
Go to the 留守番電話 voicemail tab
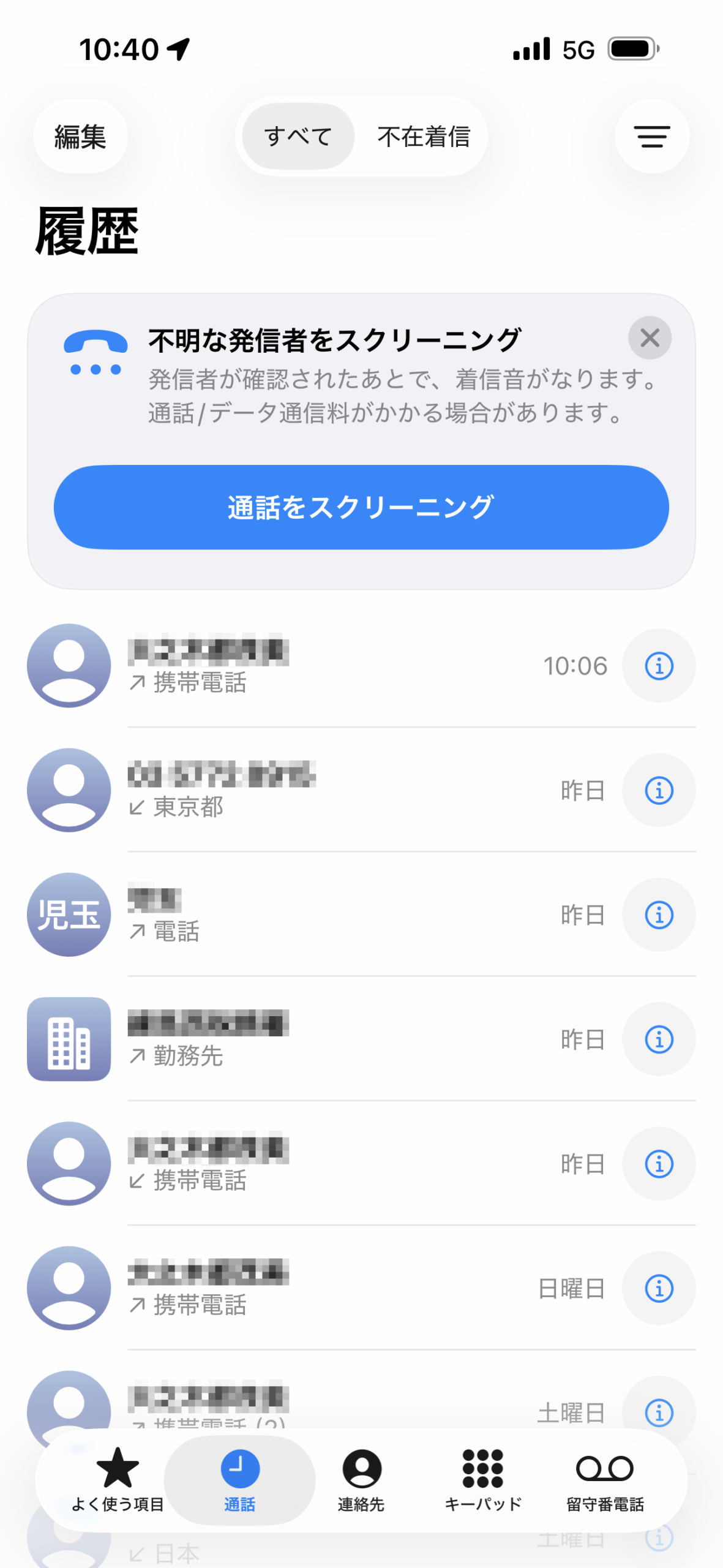pyautogui.click(x=605, y=1479)
